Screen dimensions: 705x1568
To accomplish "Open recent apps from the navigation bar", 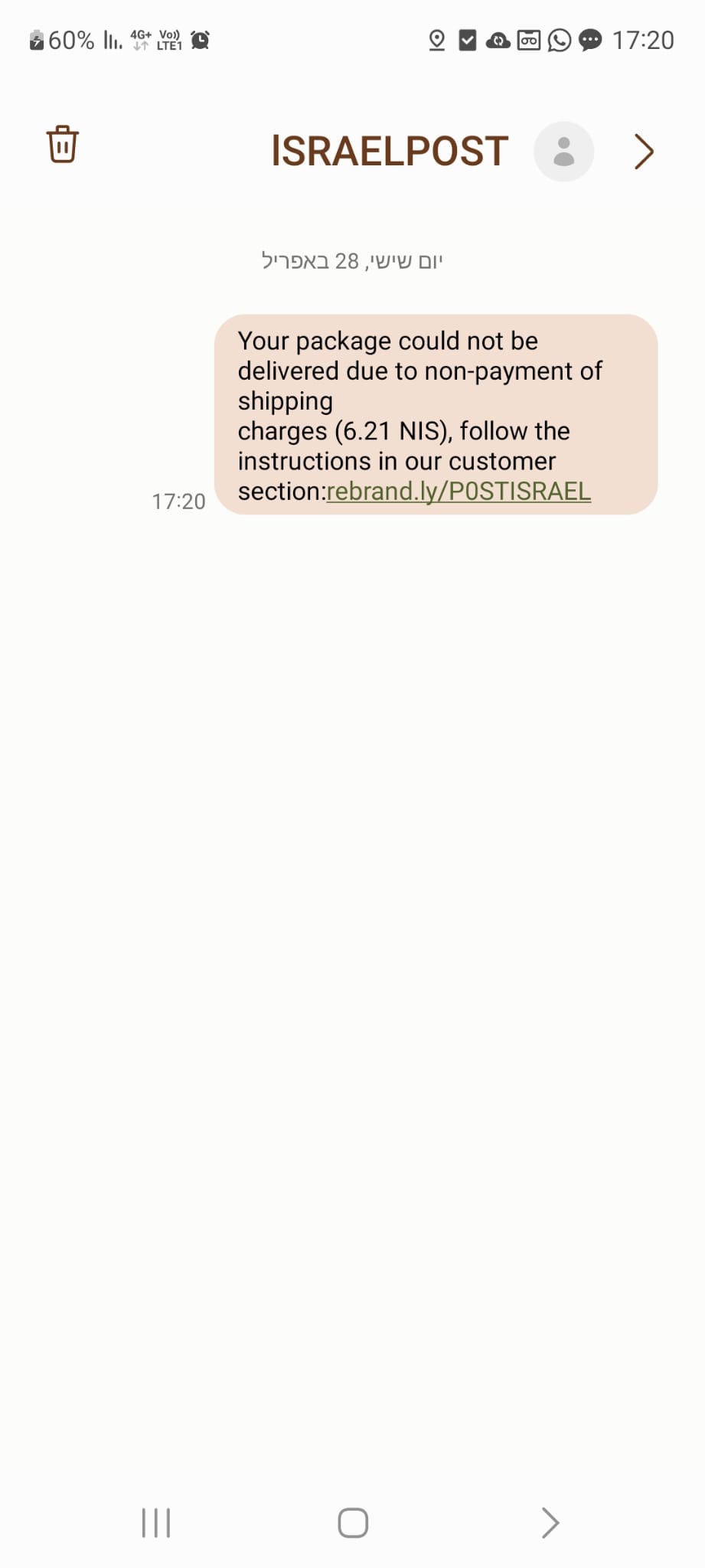I will [155, 1524].
